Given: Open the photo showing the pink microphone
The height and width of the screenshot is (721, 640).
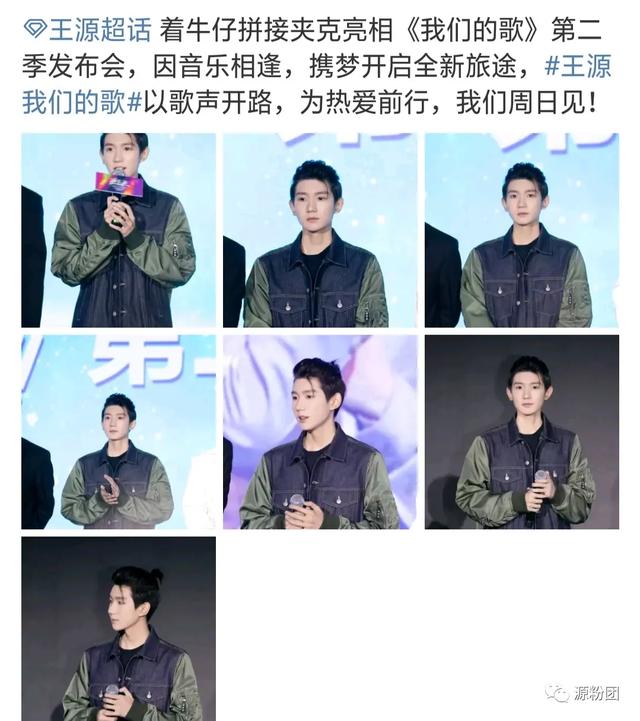Looking at the screenshot, I should coord(118,230).
